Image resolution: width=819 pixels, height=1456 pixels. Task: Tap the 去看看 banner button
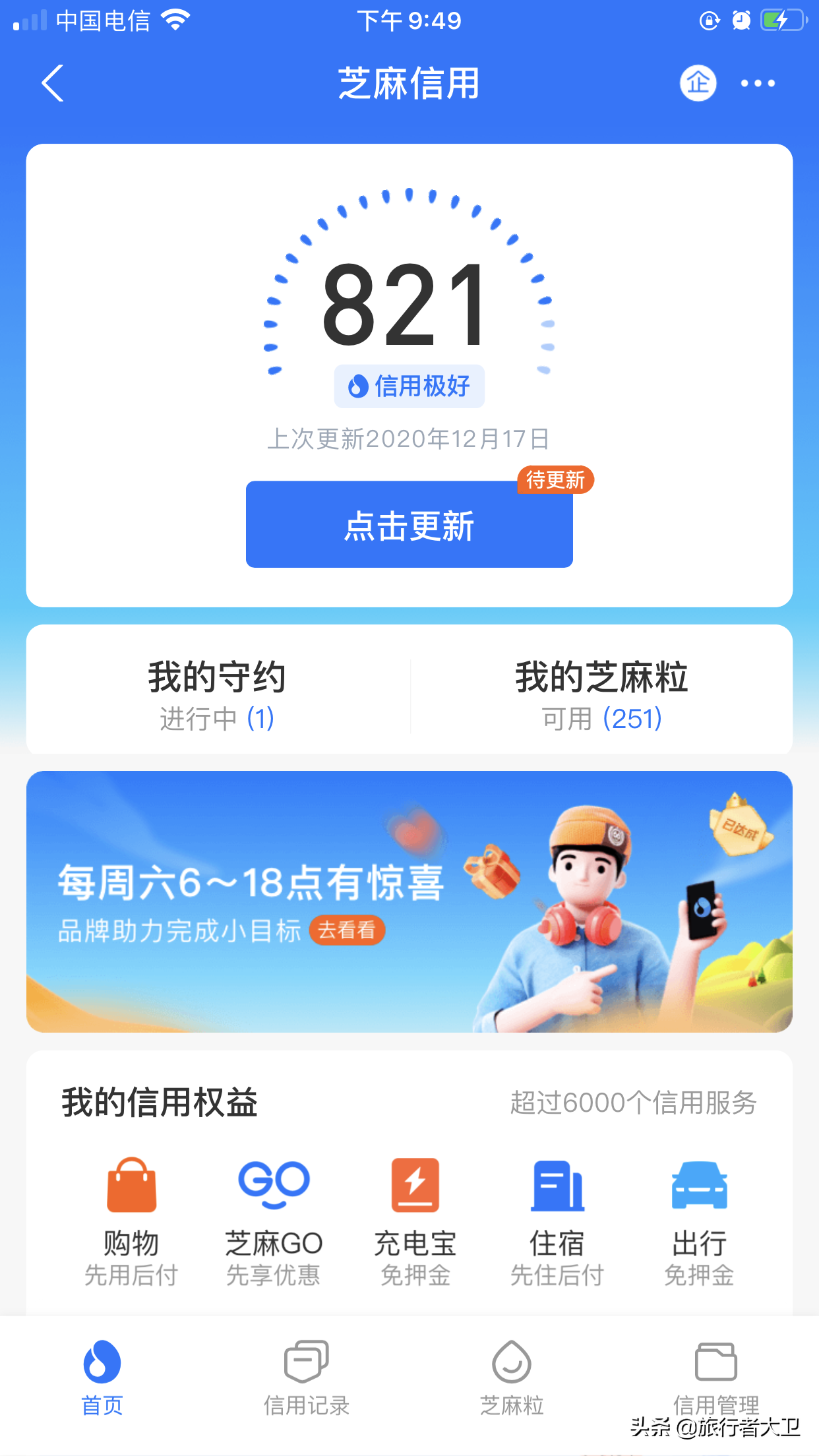[x=349, y=930]
